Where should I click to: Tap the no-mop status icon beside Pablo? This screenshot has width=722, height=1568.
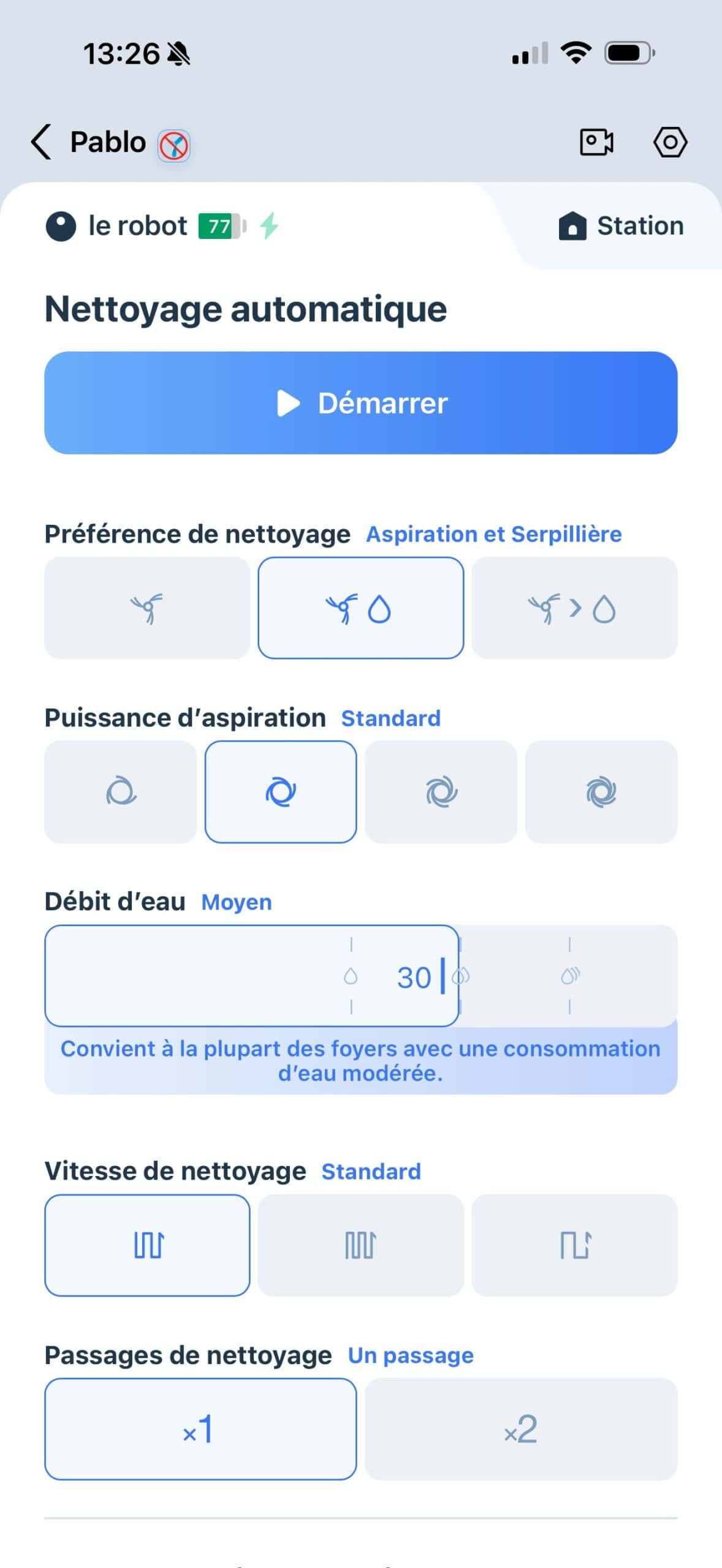point(174,146)
